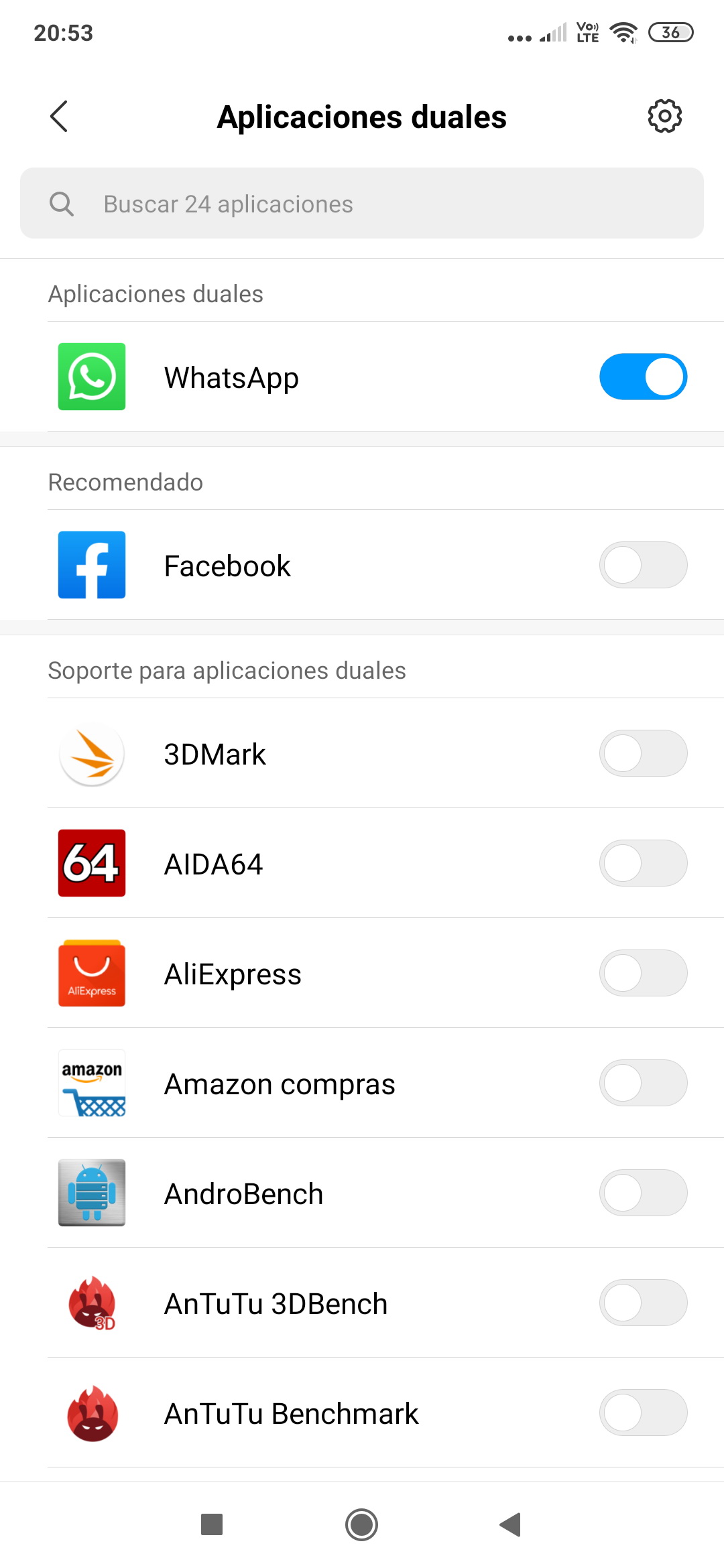Enable AliExpress dual app
This screenshot has height=1568, width=724.
643,973
